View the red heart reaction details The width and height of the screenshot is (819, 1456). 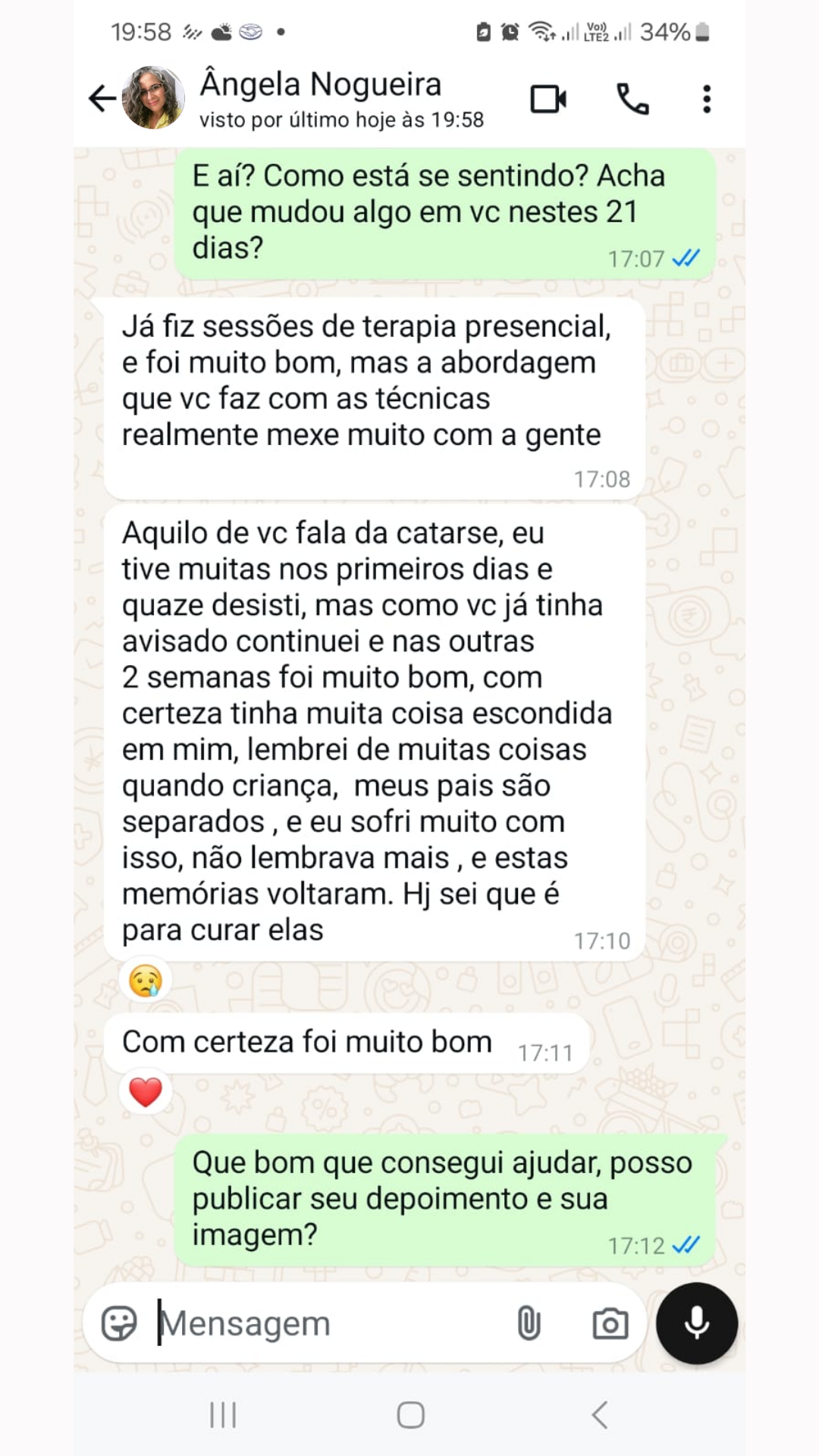click(146, 1092)
